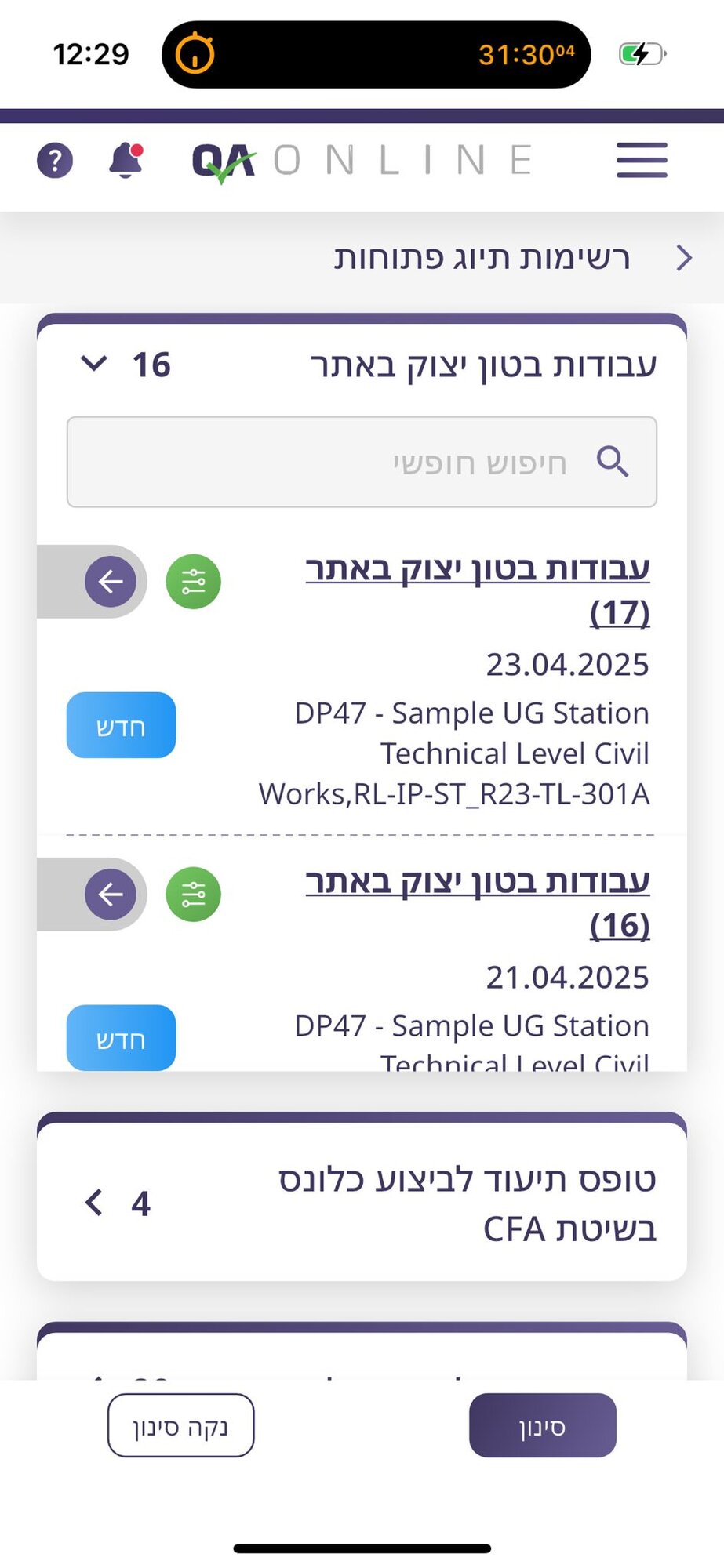Tap the purple arrow on checklist (17)
Viewport: 724px width, 1568px height.
[111, 582]
